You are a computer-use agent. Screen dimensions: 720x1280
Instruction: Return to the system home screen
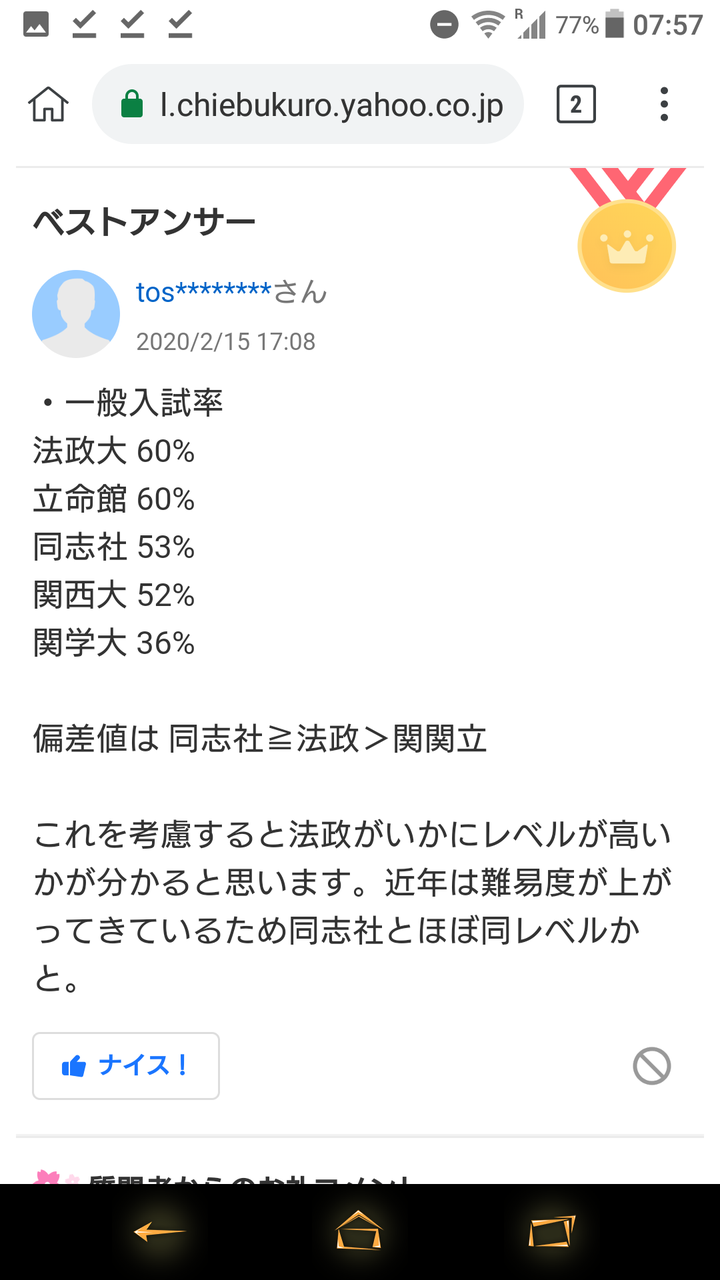(x=359, y=1231)
